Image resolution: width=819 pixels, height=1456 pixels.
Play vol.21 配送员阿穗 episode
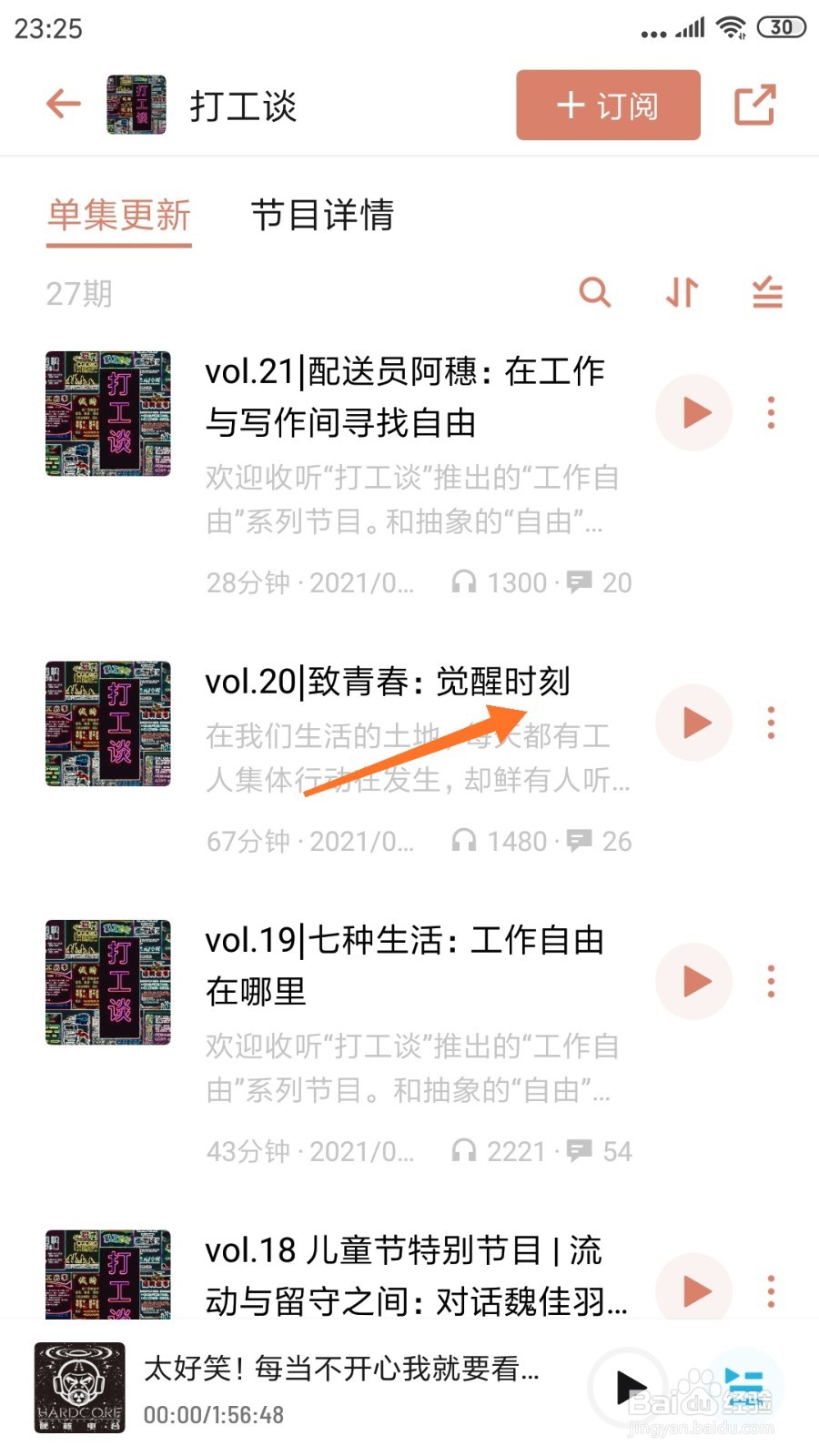694,413
